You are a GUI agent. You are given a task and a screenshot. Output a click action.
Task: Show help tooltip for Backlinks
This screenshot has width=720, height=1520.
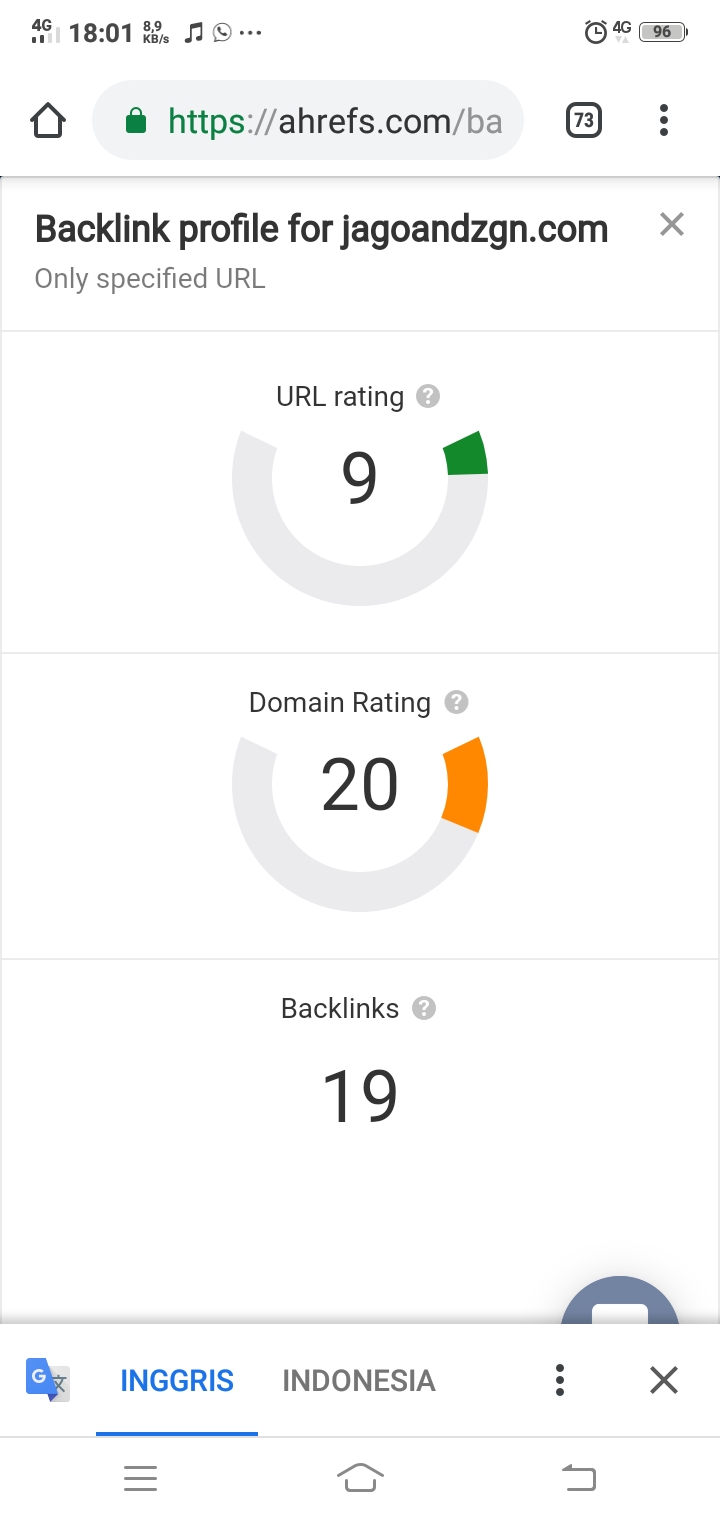tap(424, 1008)
